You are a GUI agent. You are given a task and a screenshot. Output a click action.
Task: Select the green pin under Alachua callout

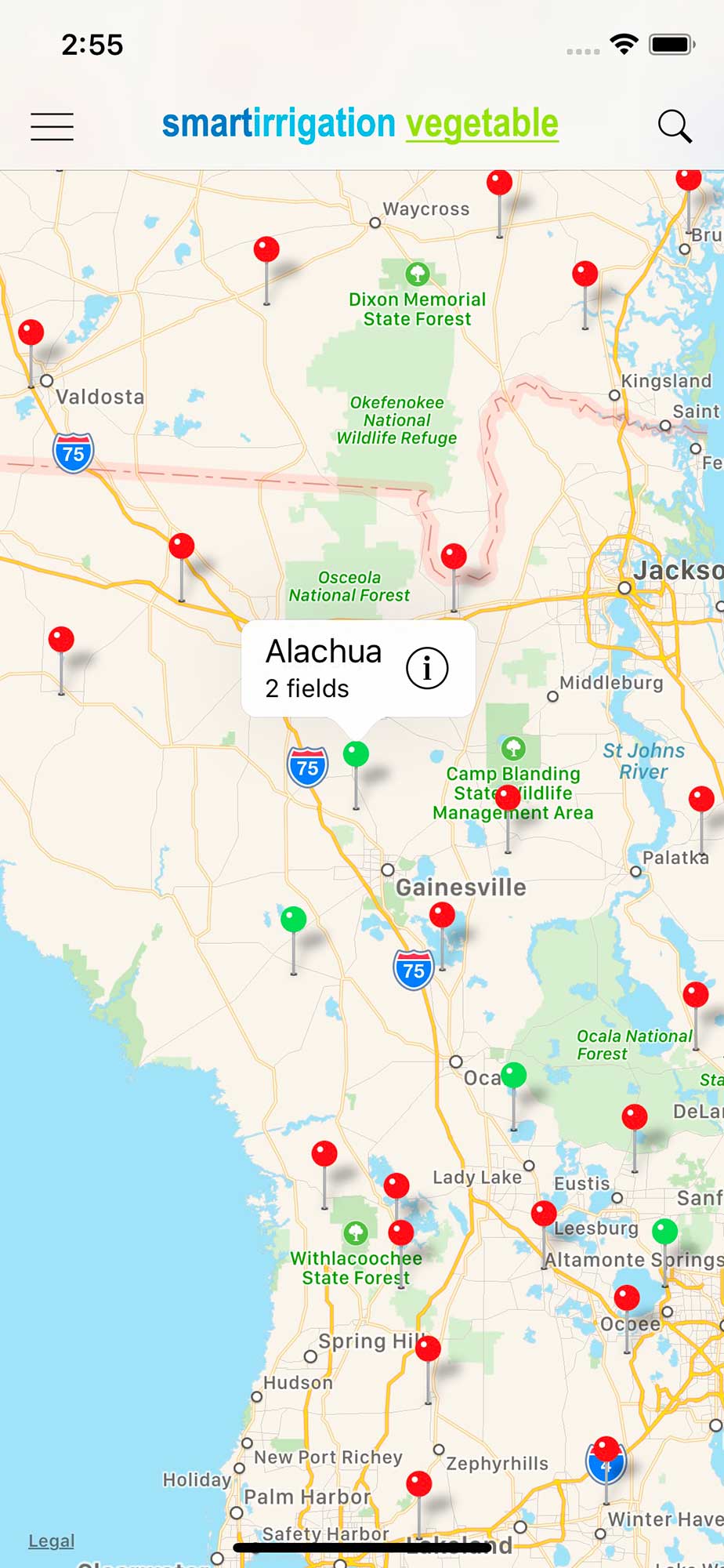(x=356, y=755)
